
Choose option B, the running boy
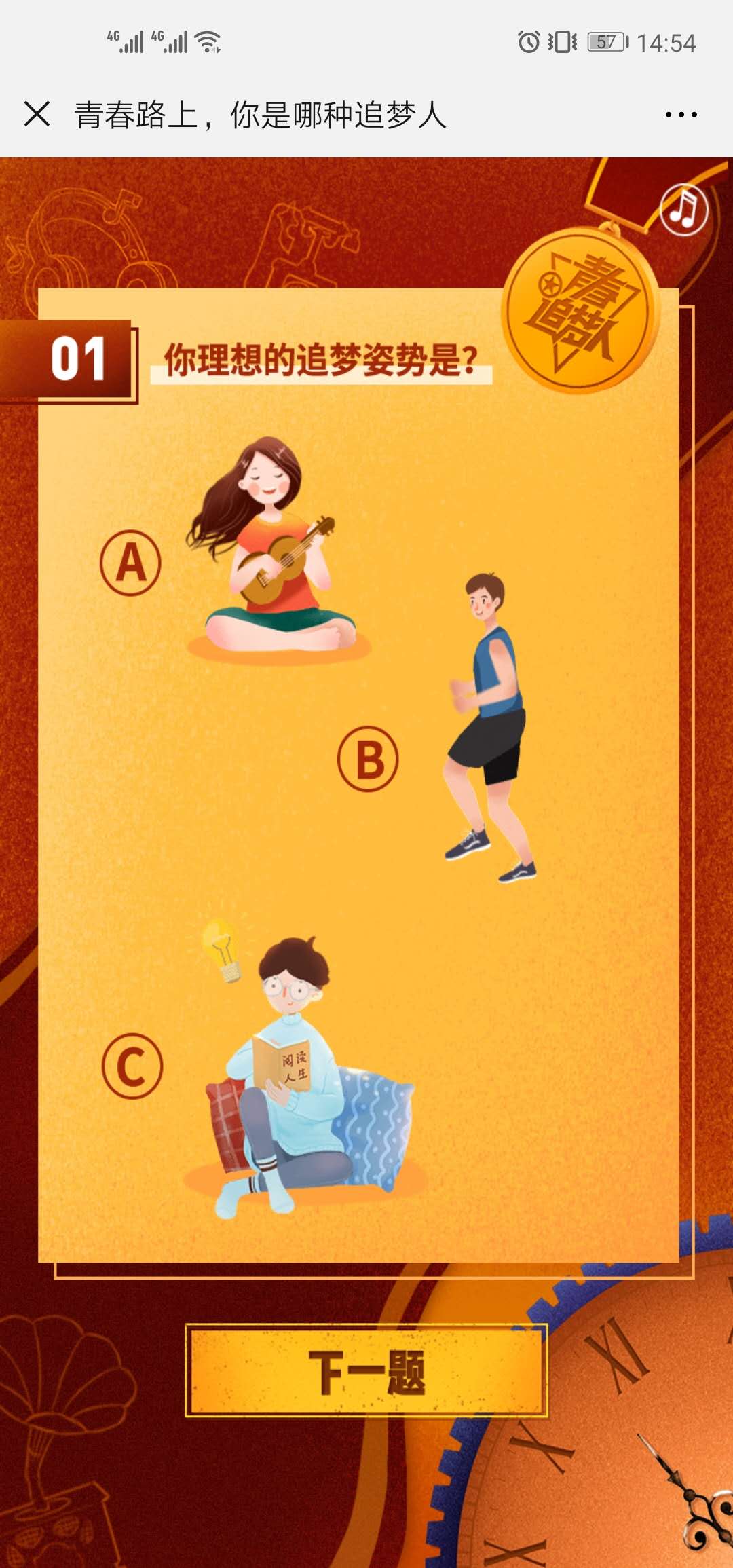(x=368, y=759)
